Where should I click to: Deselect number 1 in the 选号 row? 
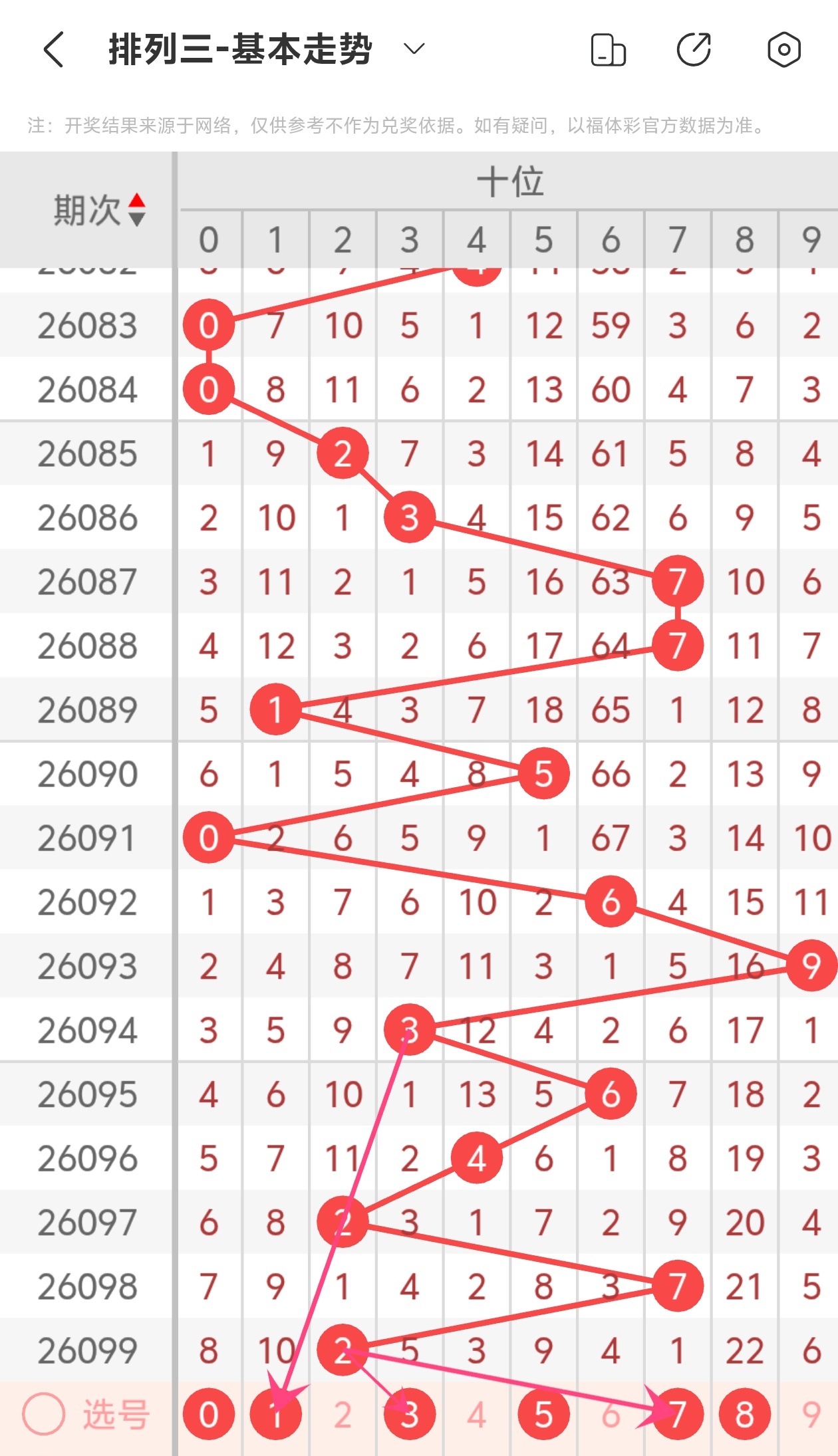pos(275,1414)
